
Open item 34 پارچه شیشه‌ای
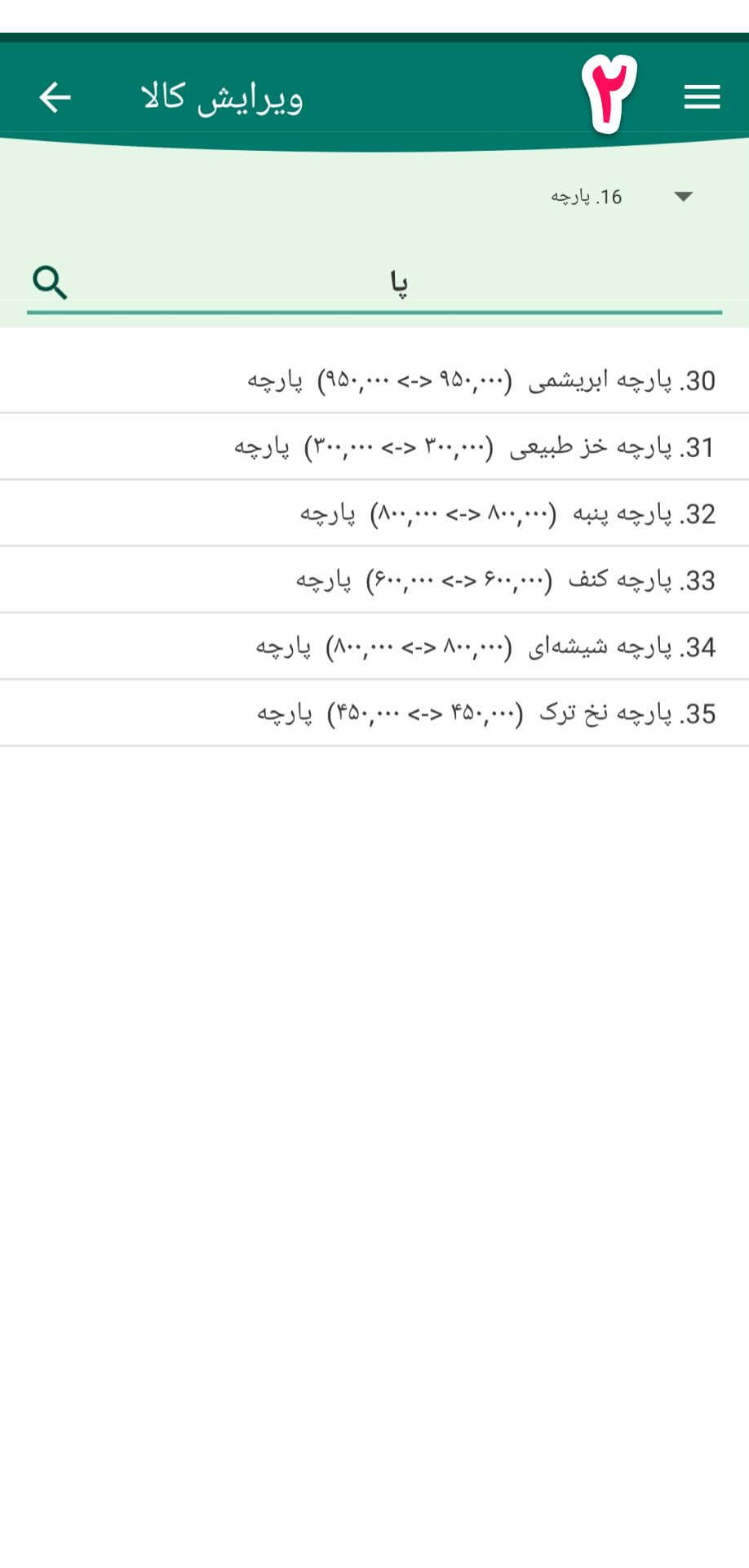point(486,647)
